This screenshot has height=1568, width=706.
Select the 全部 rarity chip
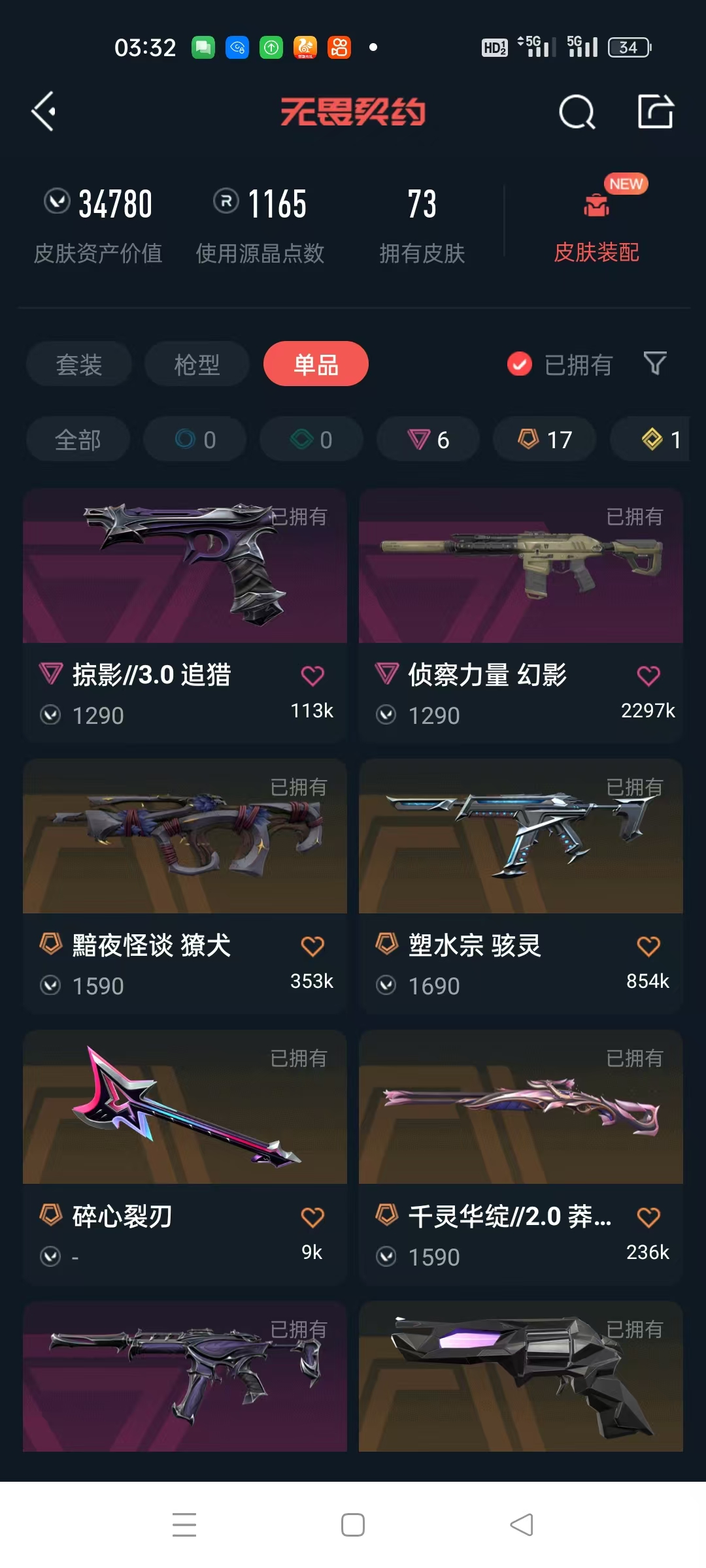coord(78,440)
